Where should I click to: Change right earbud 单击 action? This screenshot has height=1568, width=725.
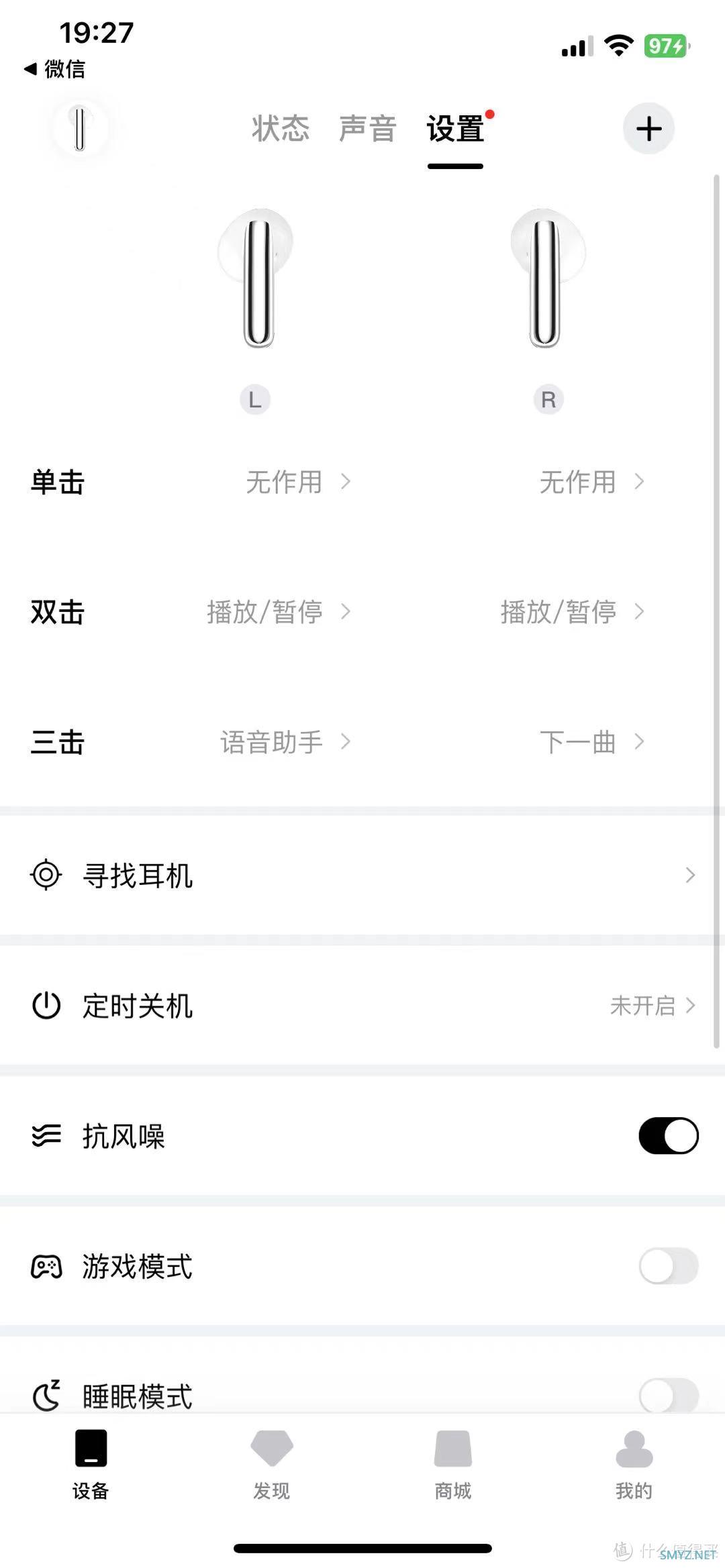tap(591, 482)
